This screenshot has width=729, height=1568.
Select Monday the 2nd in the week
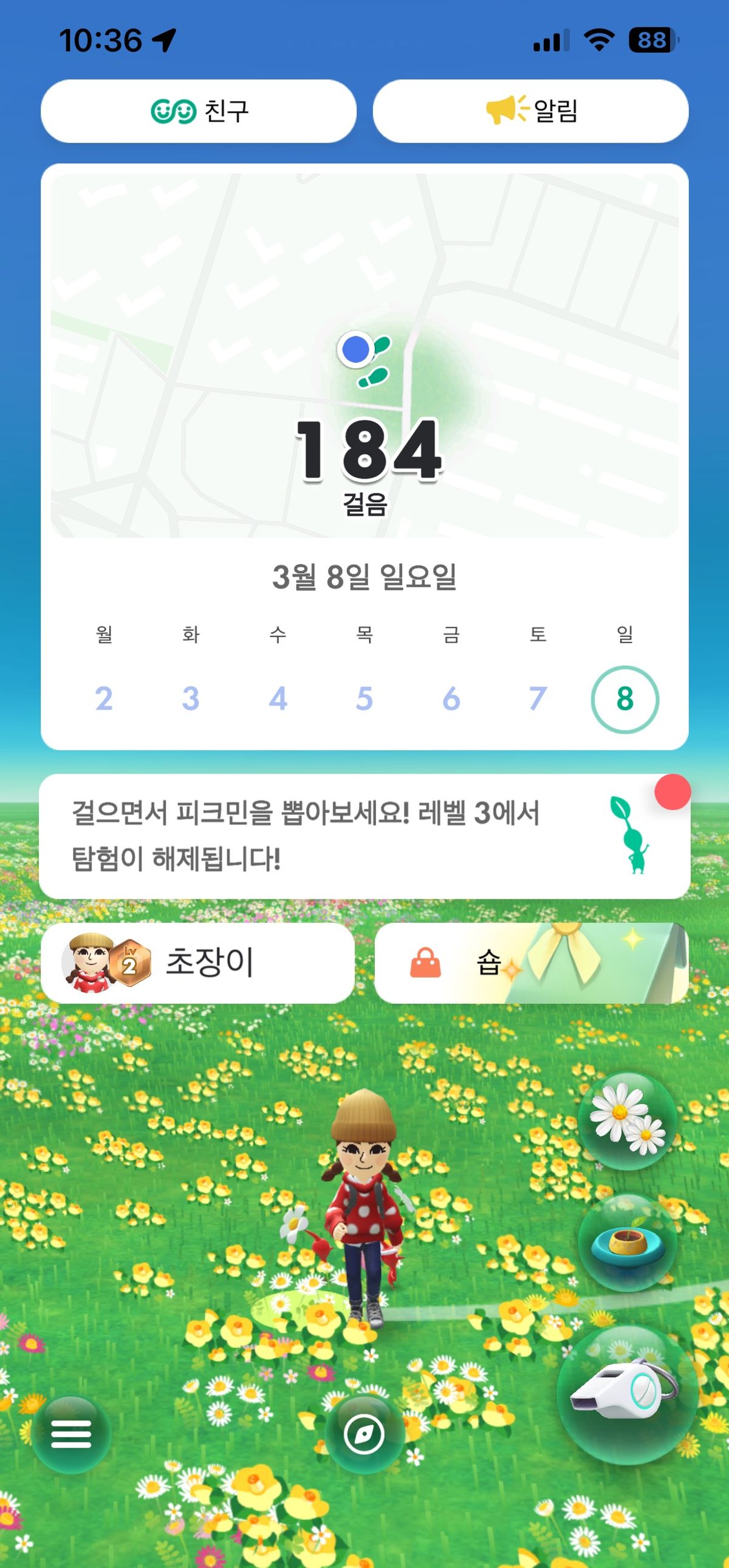(x=104, y=699)
